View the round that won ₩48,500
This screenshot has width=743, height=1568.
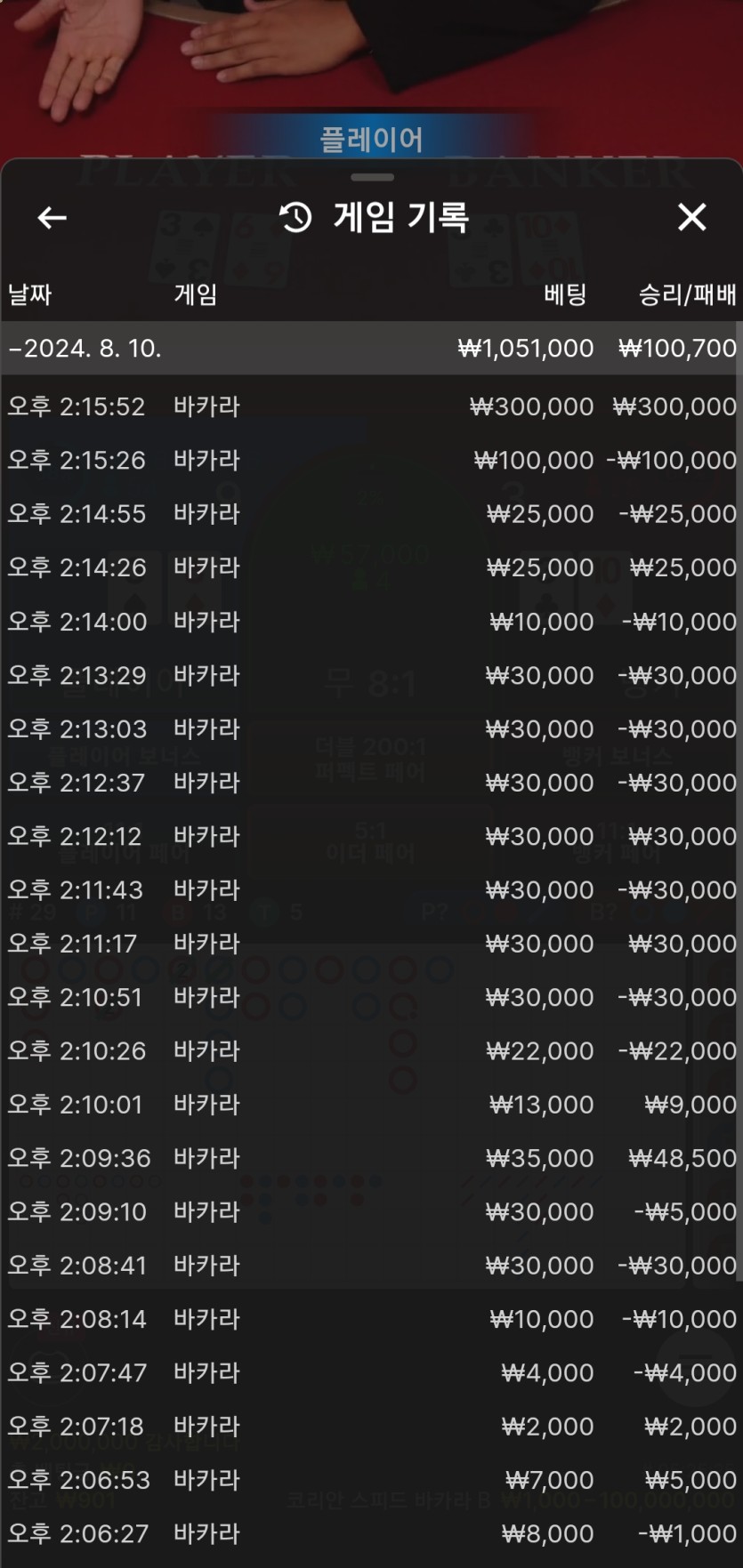pyautogui.click(x=371, y=1158)
